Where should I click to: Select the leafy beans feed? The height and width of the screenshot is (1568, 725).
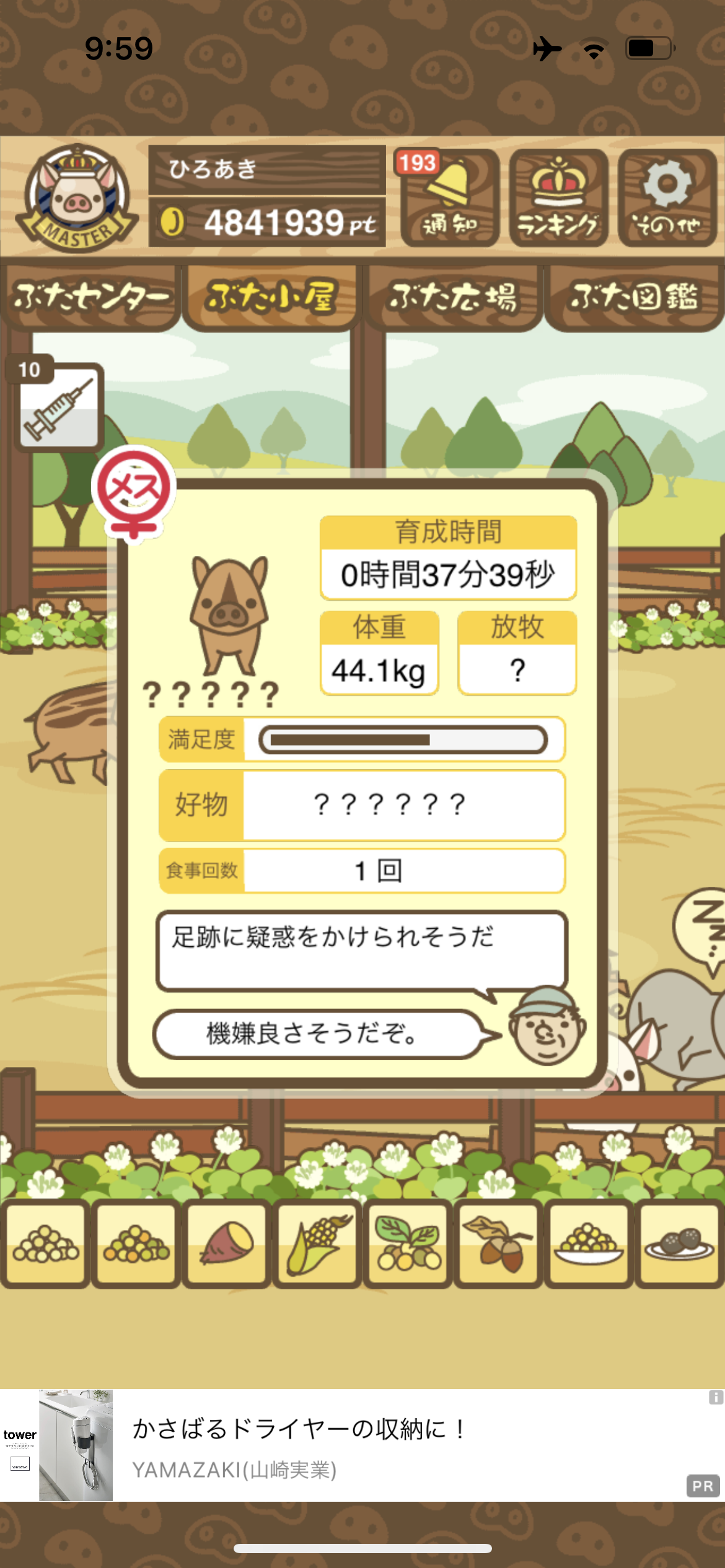click(x=407, y=1244)
